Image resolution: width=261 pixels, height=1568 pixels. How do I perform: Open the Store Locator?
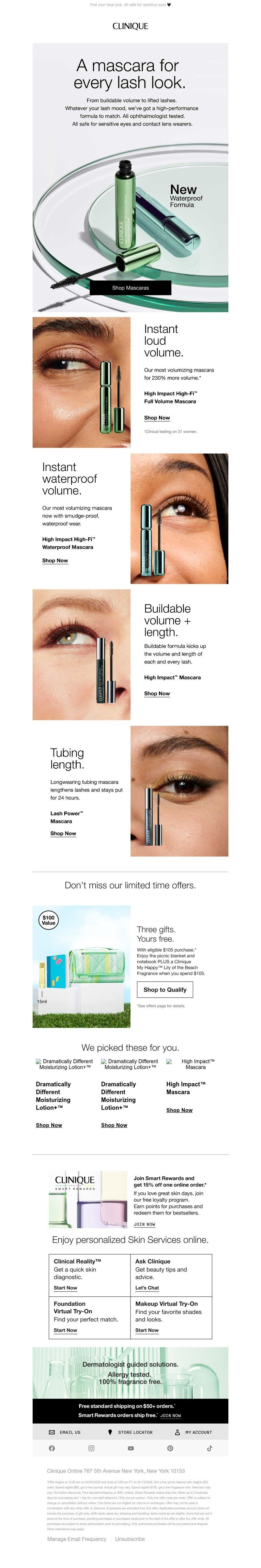[x=130, y=1432]
